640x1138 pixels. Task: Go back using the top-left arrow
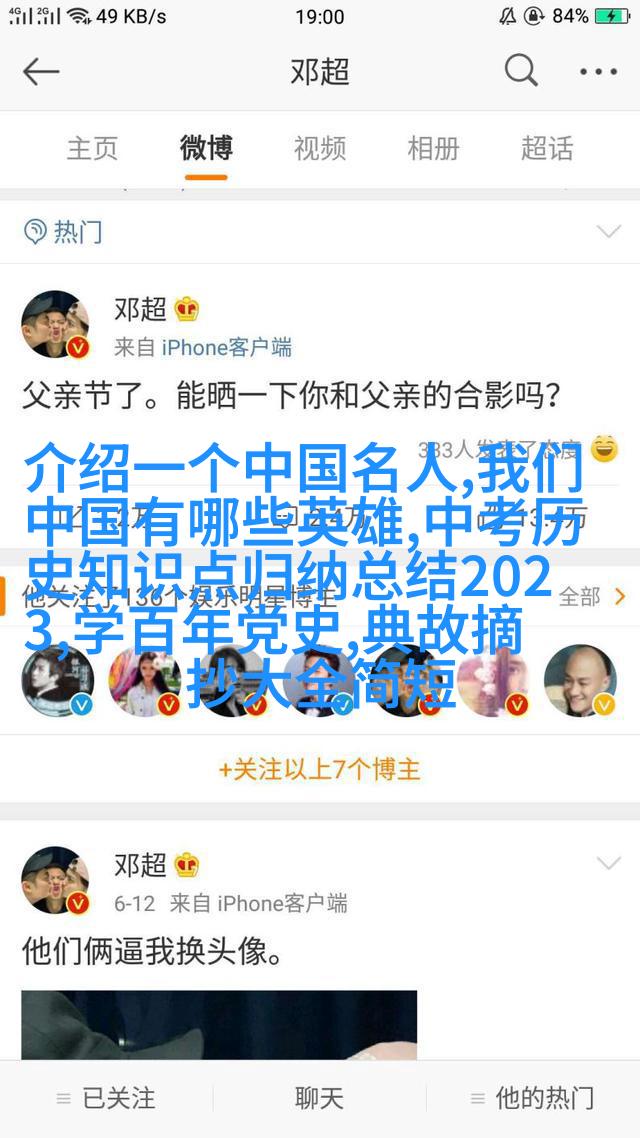click(x=41, y=72)
